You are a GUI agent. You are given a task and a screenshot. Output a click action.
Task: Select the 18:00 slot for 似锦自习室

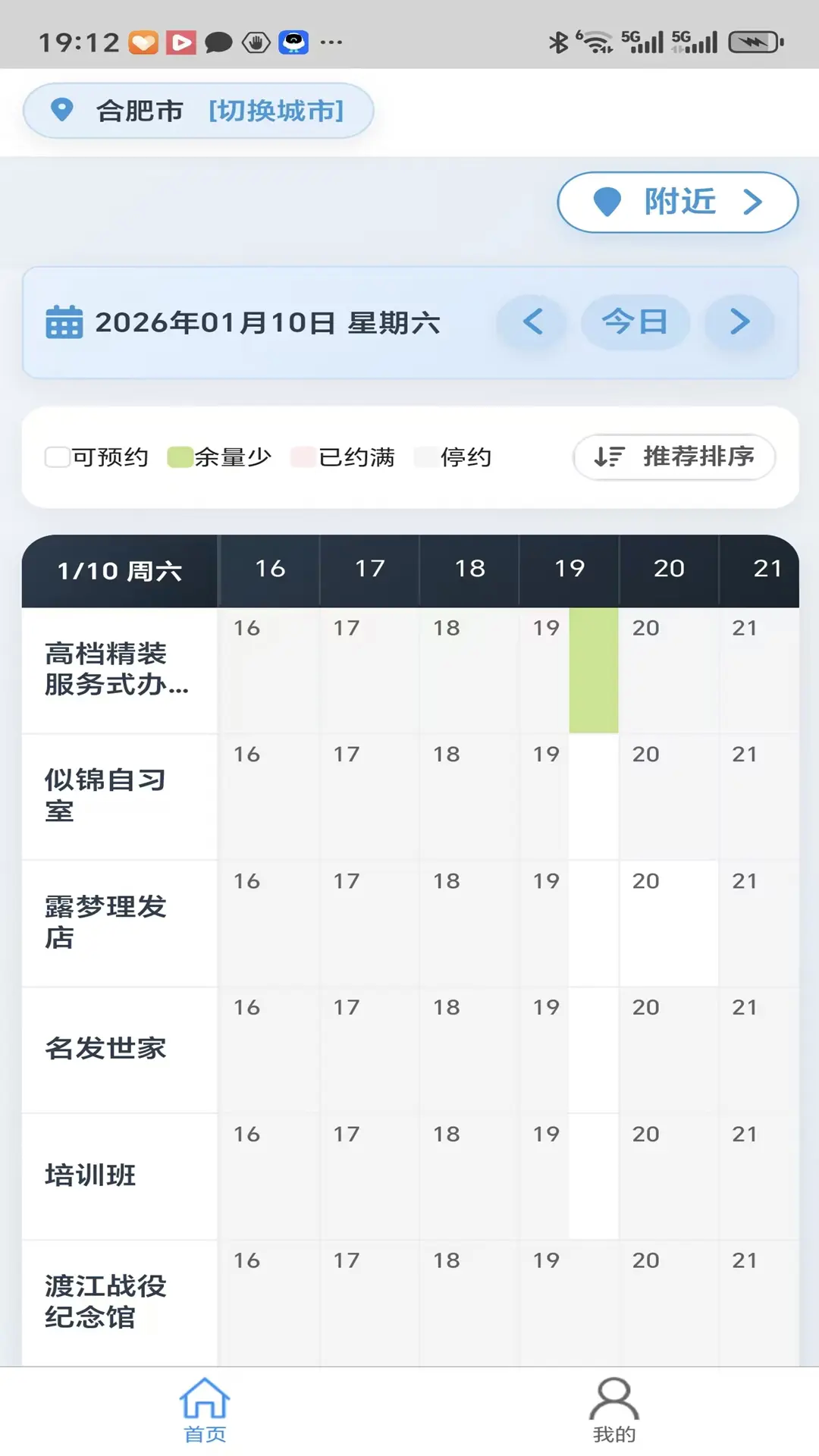pos(468,796)
